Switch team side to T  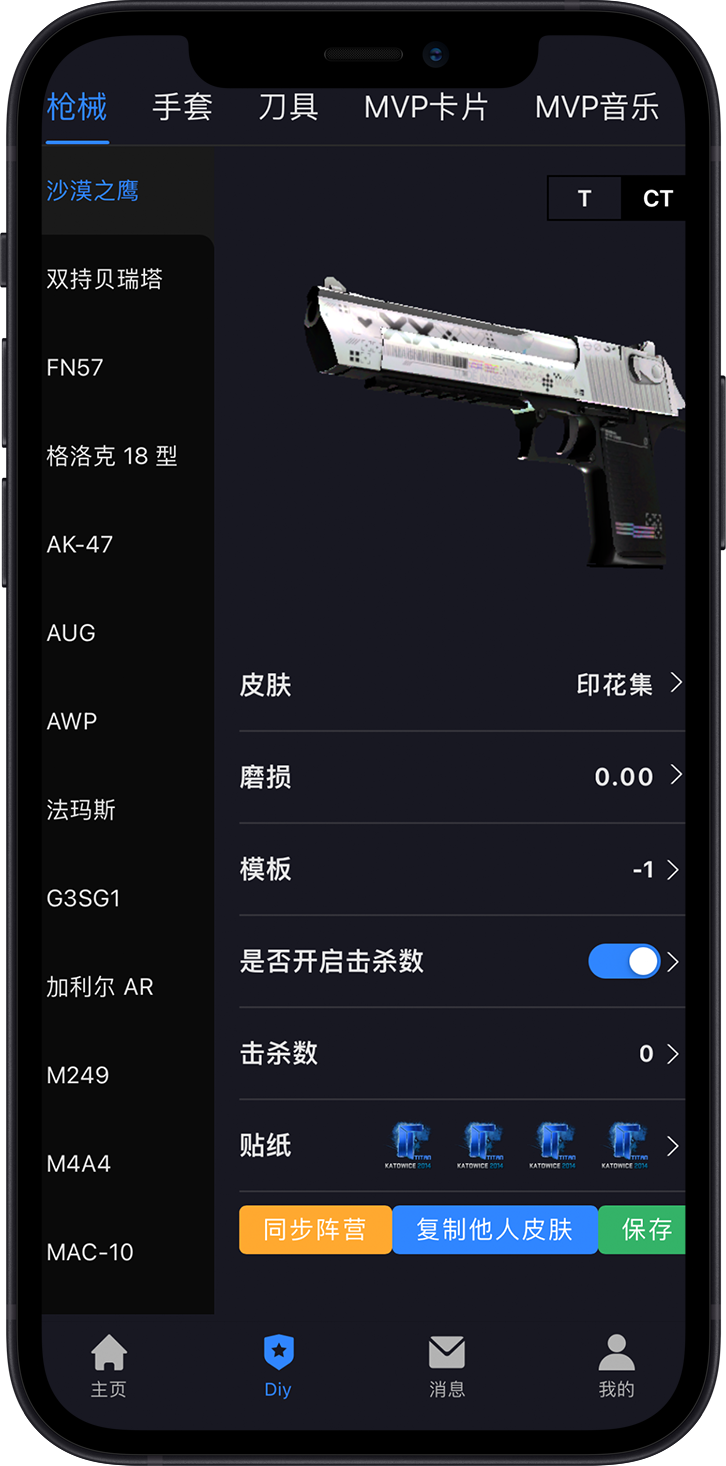pos(584,198)
